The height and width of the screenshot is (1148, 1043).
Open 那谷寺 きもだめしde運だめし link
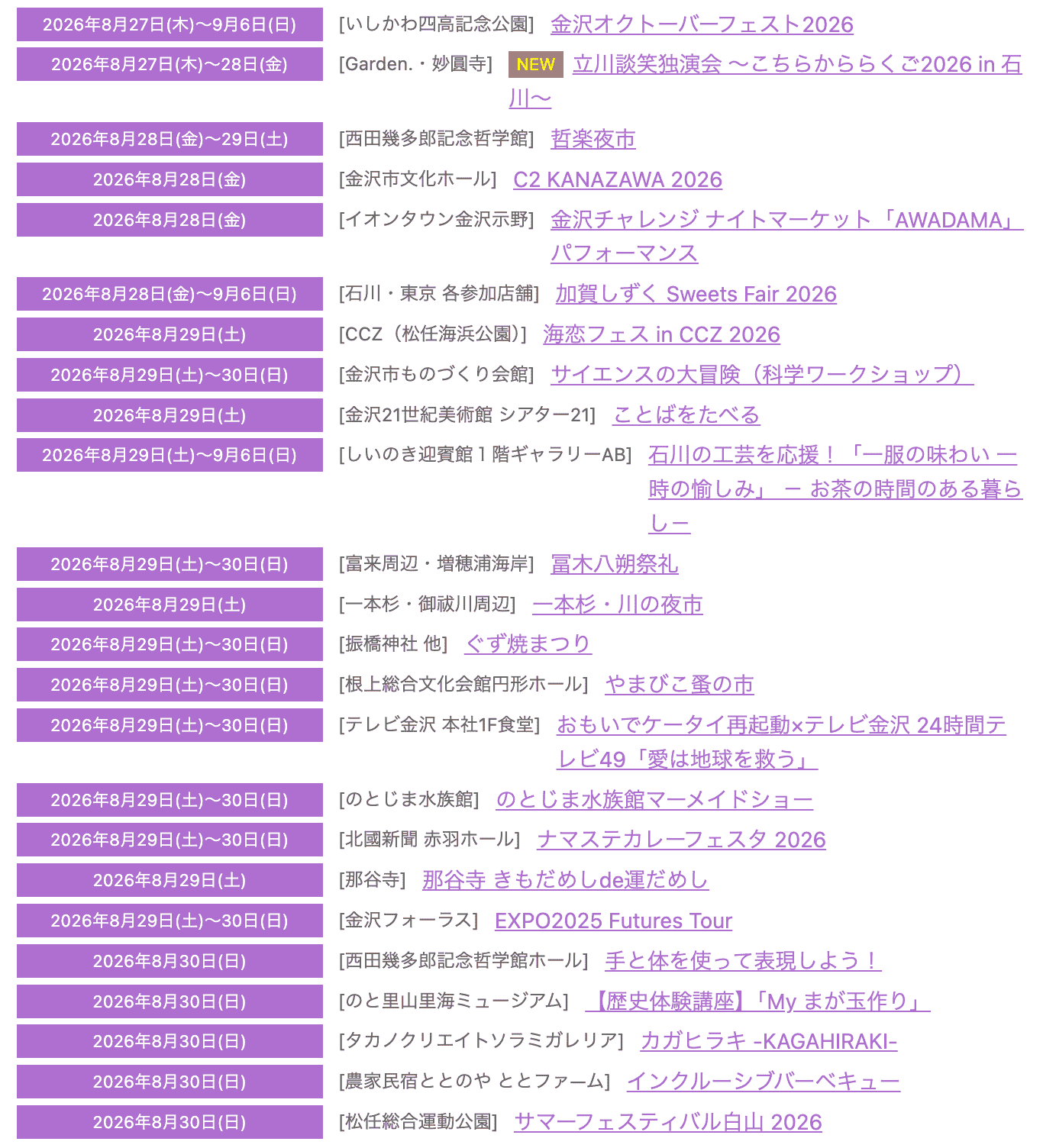pyautogui.click(x=566, y=880)
